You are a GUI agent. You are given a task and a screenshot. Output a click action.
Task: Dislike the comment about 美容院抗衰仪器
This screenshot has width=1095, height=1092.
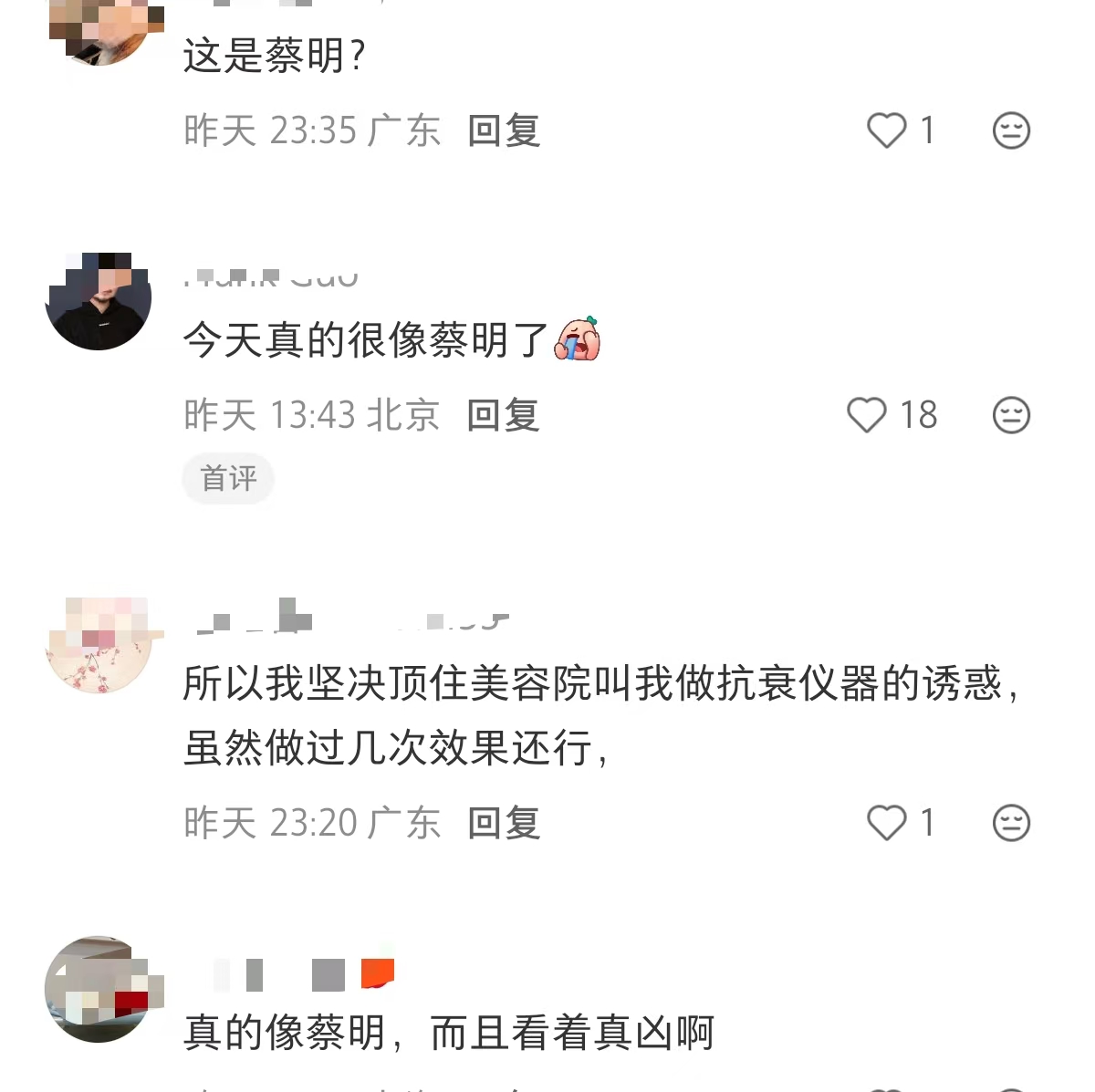[1011, 823]
